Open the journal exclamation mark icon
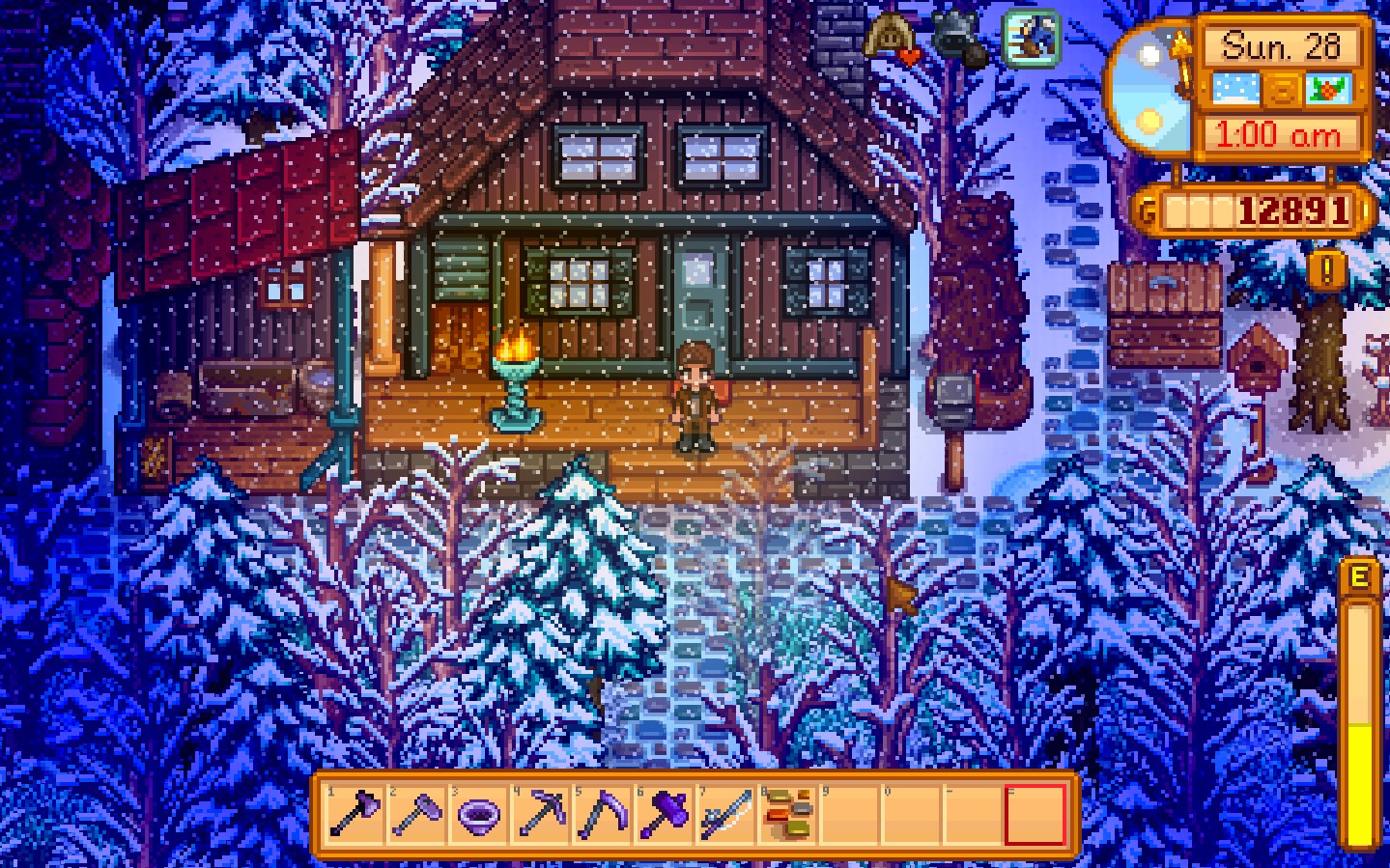 tap(1326, 270)
